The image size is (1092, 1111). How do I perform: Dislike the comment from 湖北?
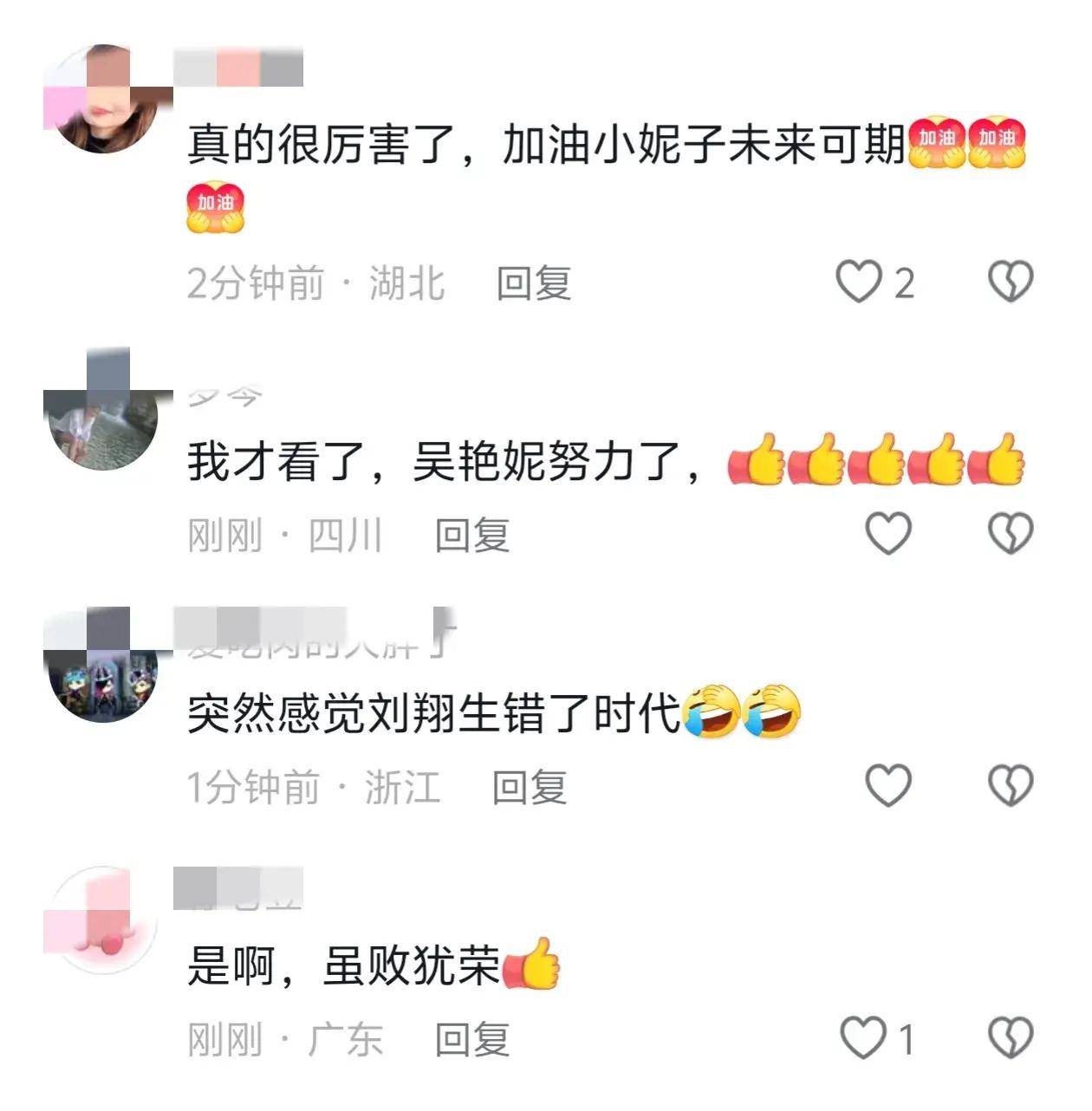click(x=1011, y=283)
